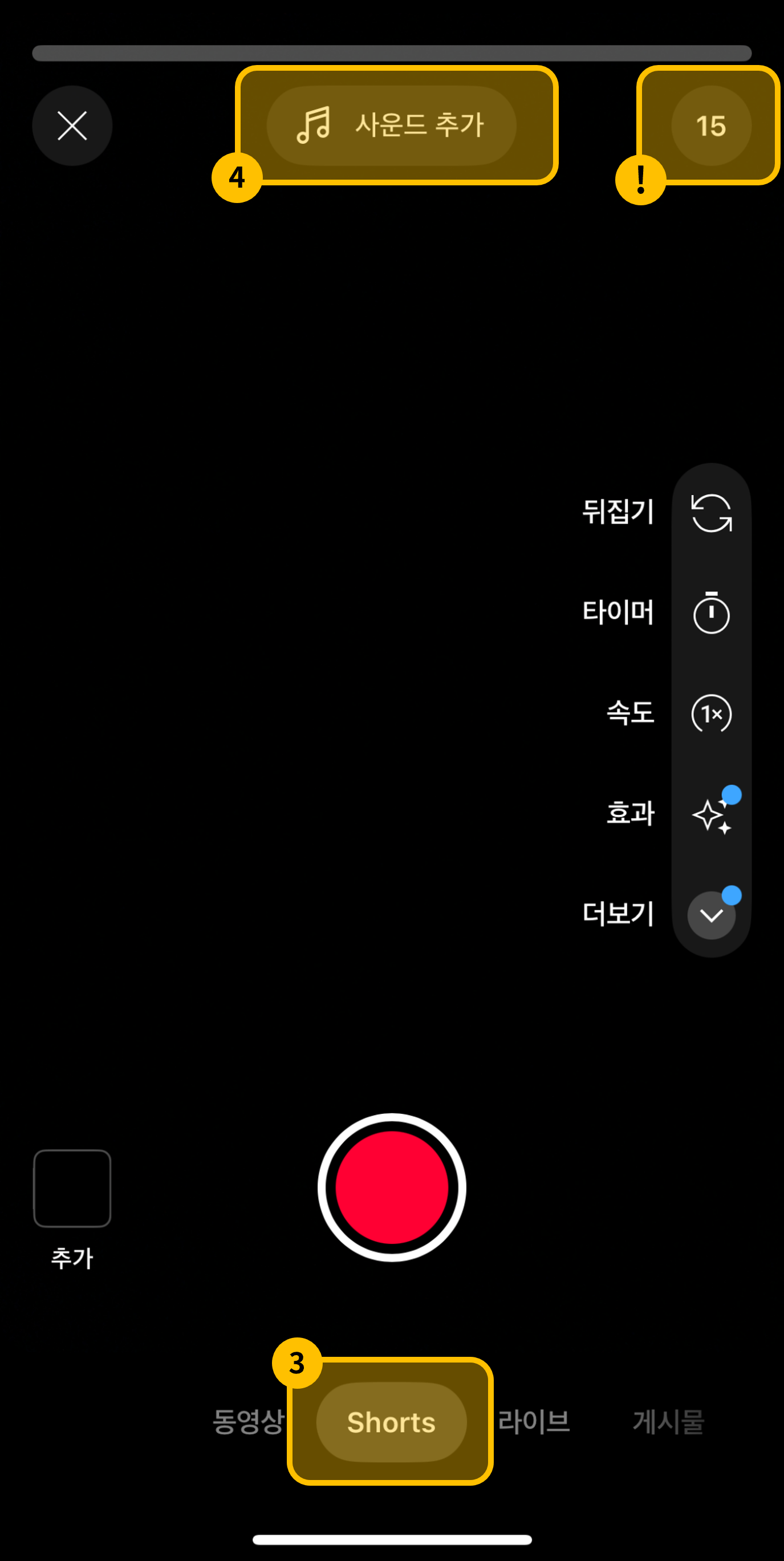Image resolution: width=784 pixels, height=1561 pixels.
Task: Open the 타이머 timer option
Action: [x=710, y=613]
